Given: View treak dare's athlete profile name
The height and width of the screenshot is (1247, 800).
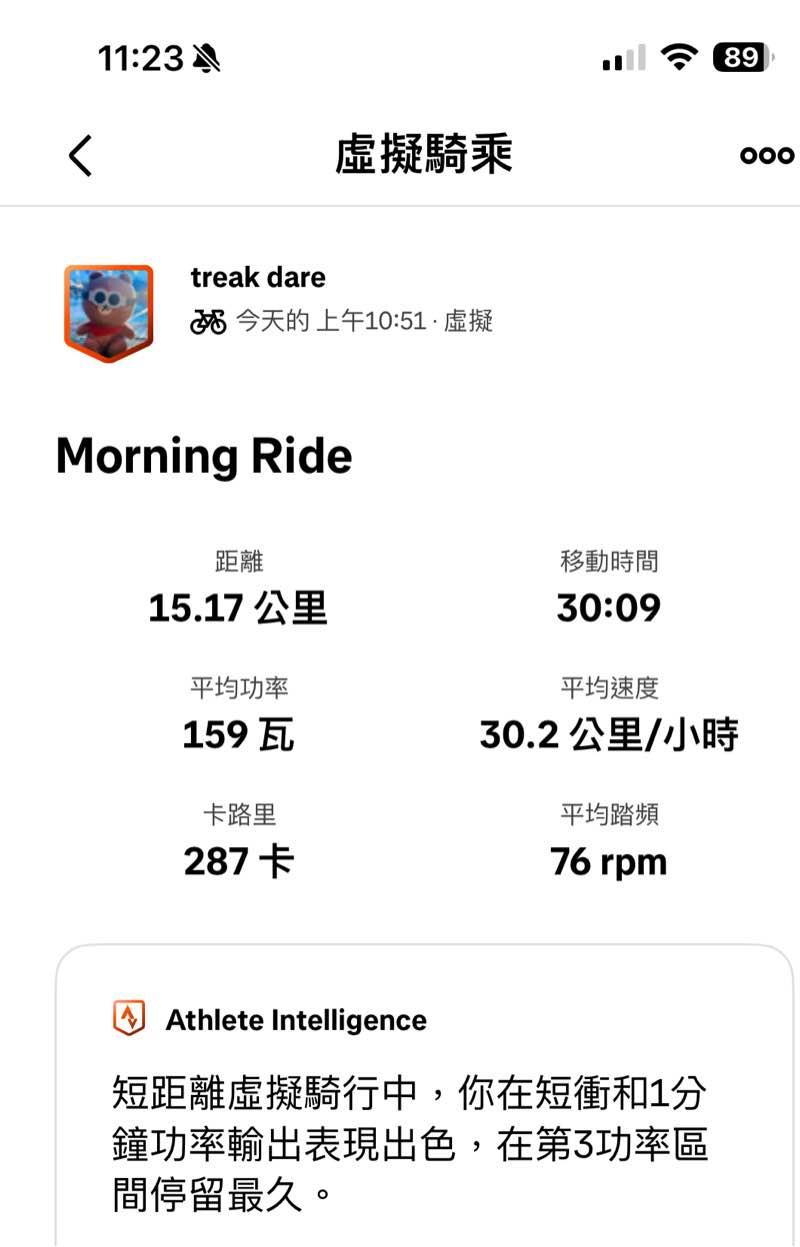Looking at the screenshot, I should click(258, 277).
